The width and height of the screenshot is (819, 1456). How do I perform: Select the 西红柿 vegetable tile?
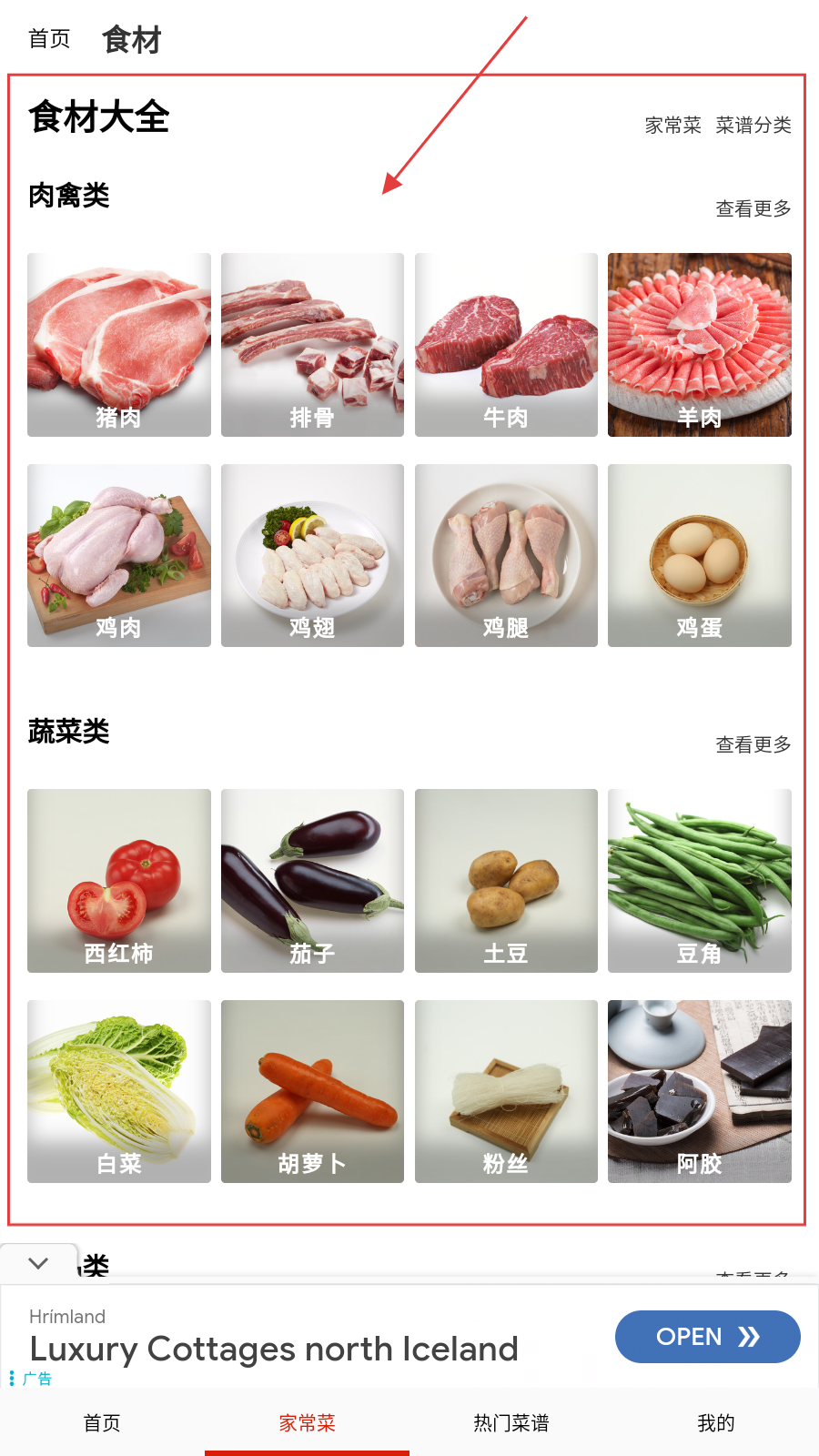[x=119, y=880]
